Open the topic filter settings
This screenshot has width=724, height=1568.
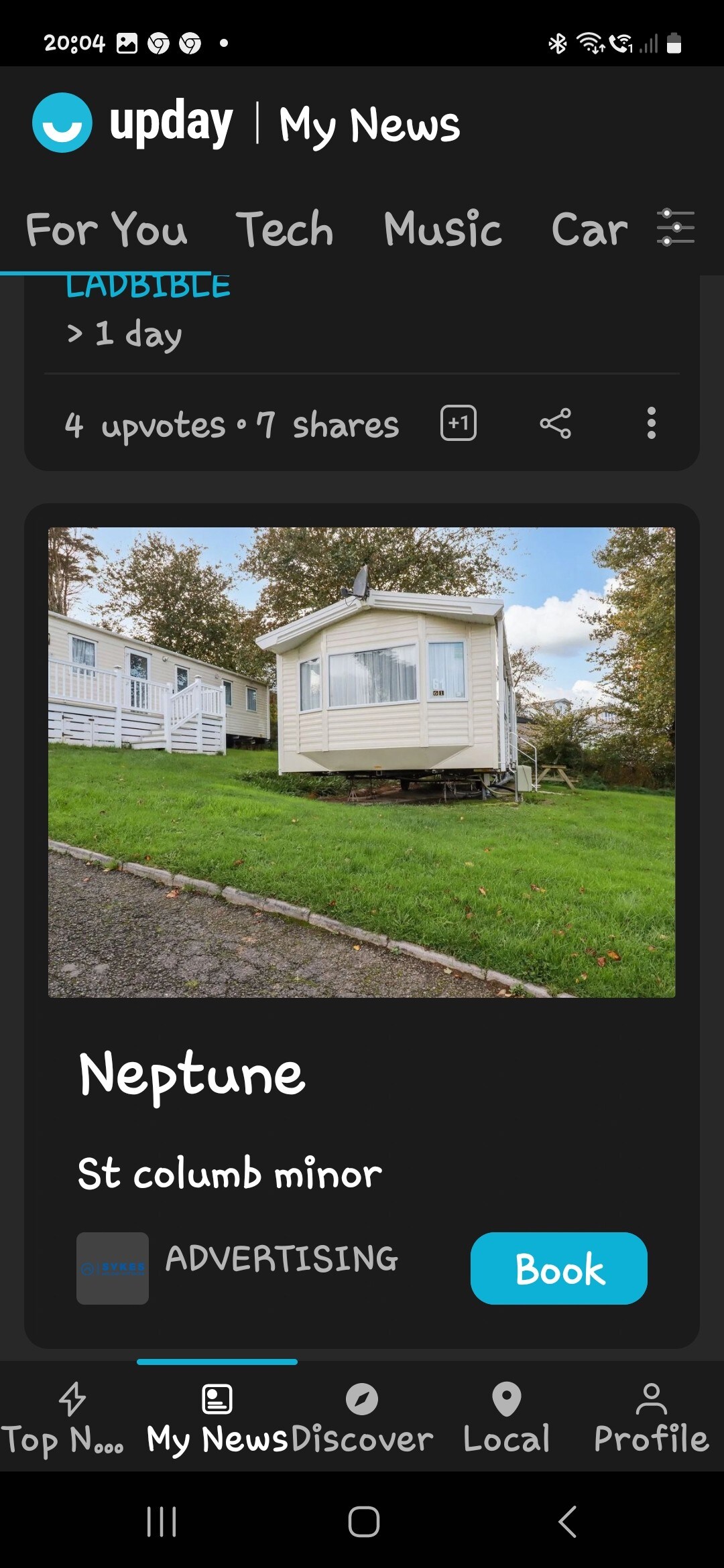pos(675,228)
